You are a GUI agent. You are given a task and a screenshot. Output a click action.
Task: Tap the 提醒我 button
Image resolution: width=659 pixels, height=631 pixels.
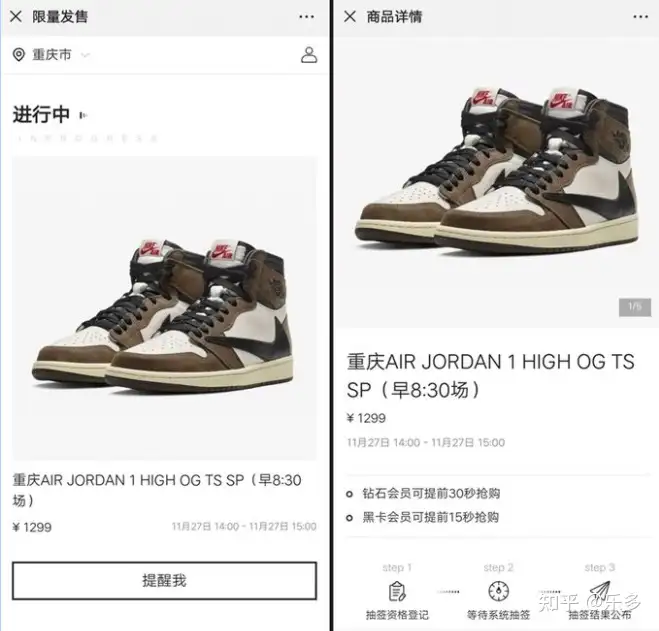164,580
